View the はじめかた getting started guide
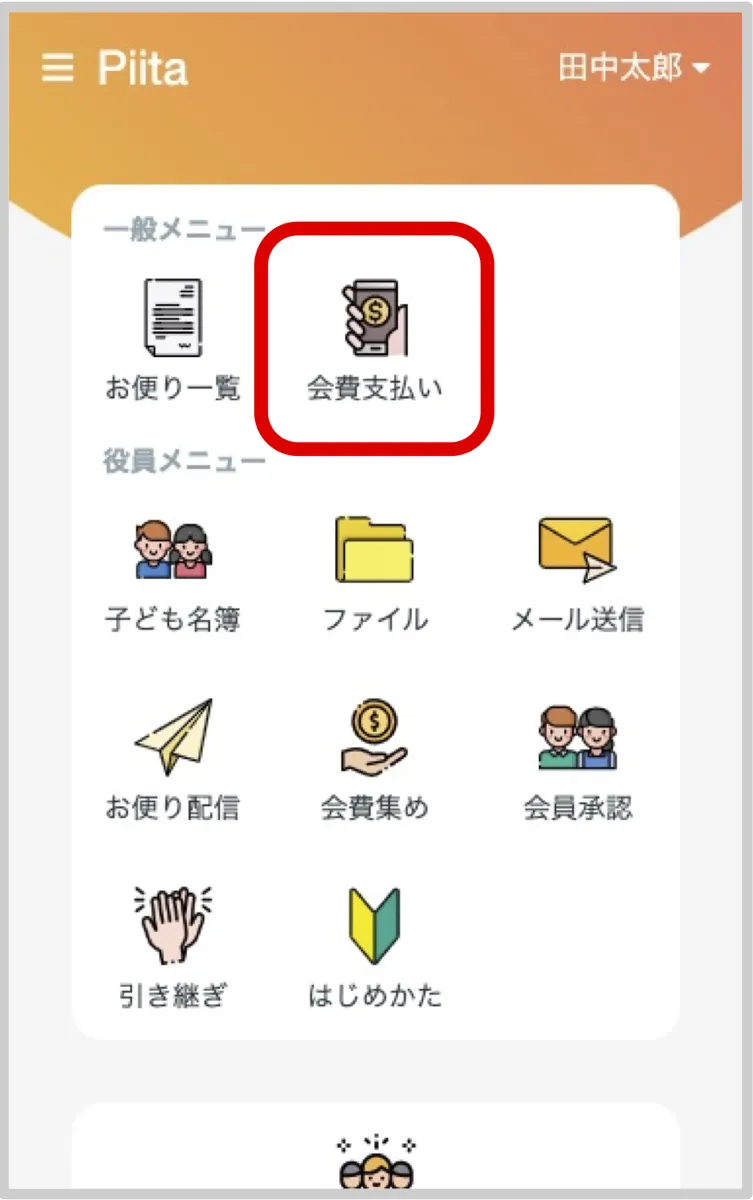Screen dimensions: 753x1200 point(375,947)
